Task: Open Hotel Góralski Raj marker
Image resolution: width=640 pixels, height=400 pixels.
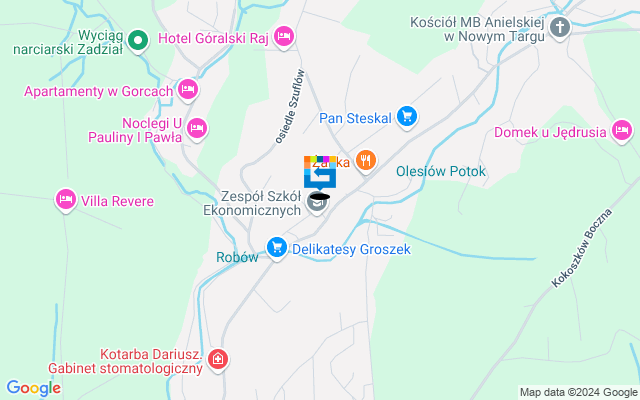Action: (x=285, y=37)
